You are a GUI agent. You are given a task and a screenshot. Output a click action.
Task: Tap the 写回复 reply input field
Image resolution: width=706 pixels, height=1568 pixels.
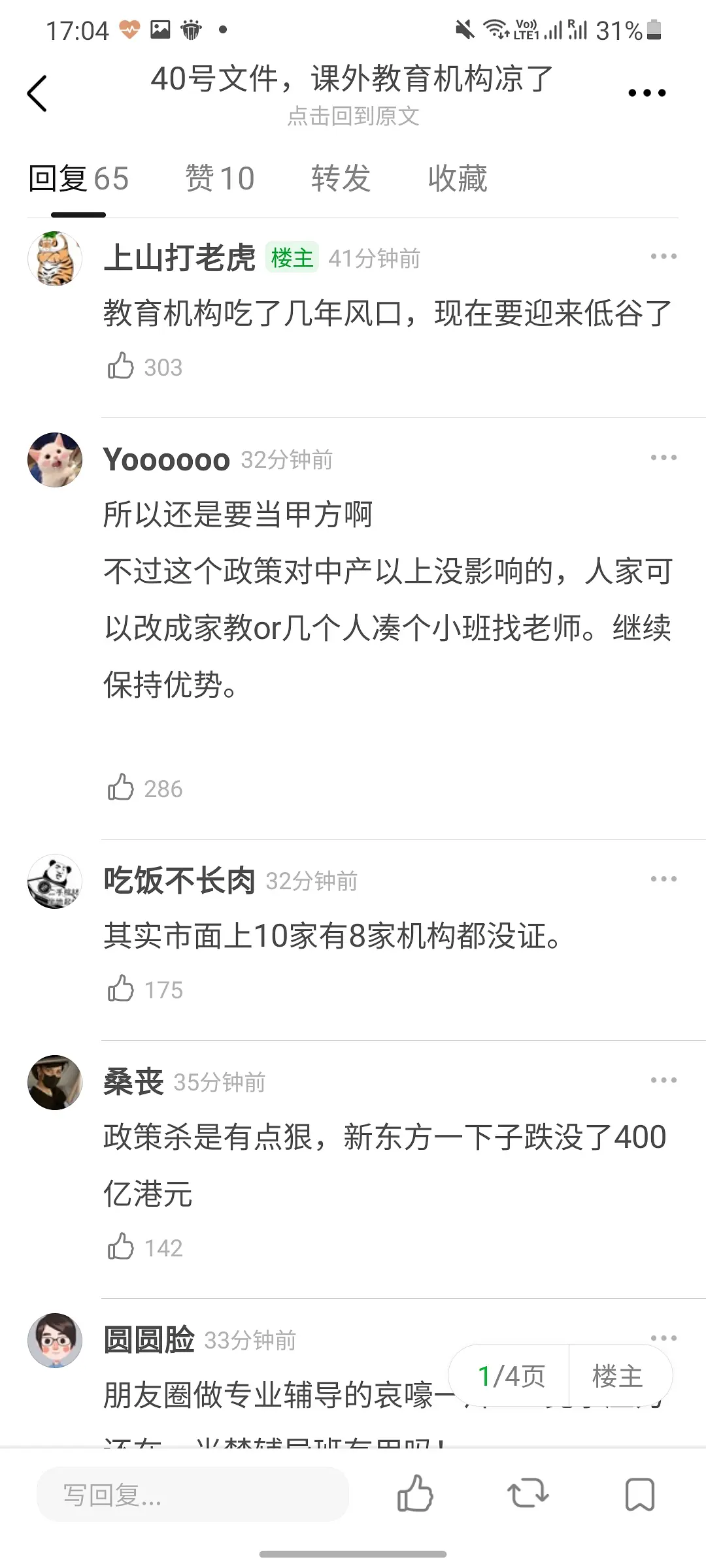point(193,1495)
